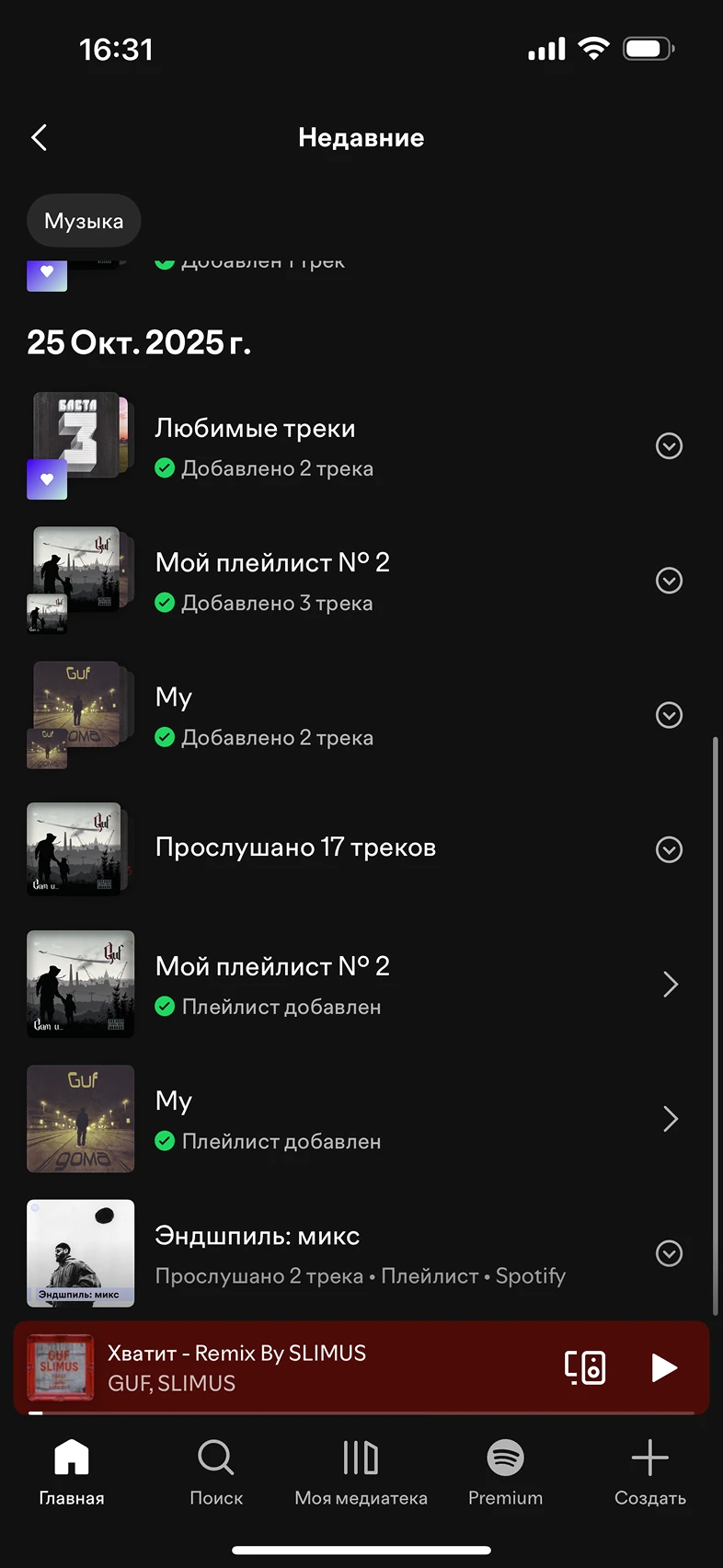This screenshot has width=723, height=1568.
Task: Open the added Му playlist via its right arrow
Action: tap(671, 1119)
